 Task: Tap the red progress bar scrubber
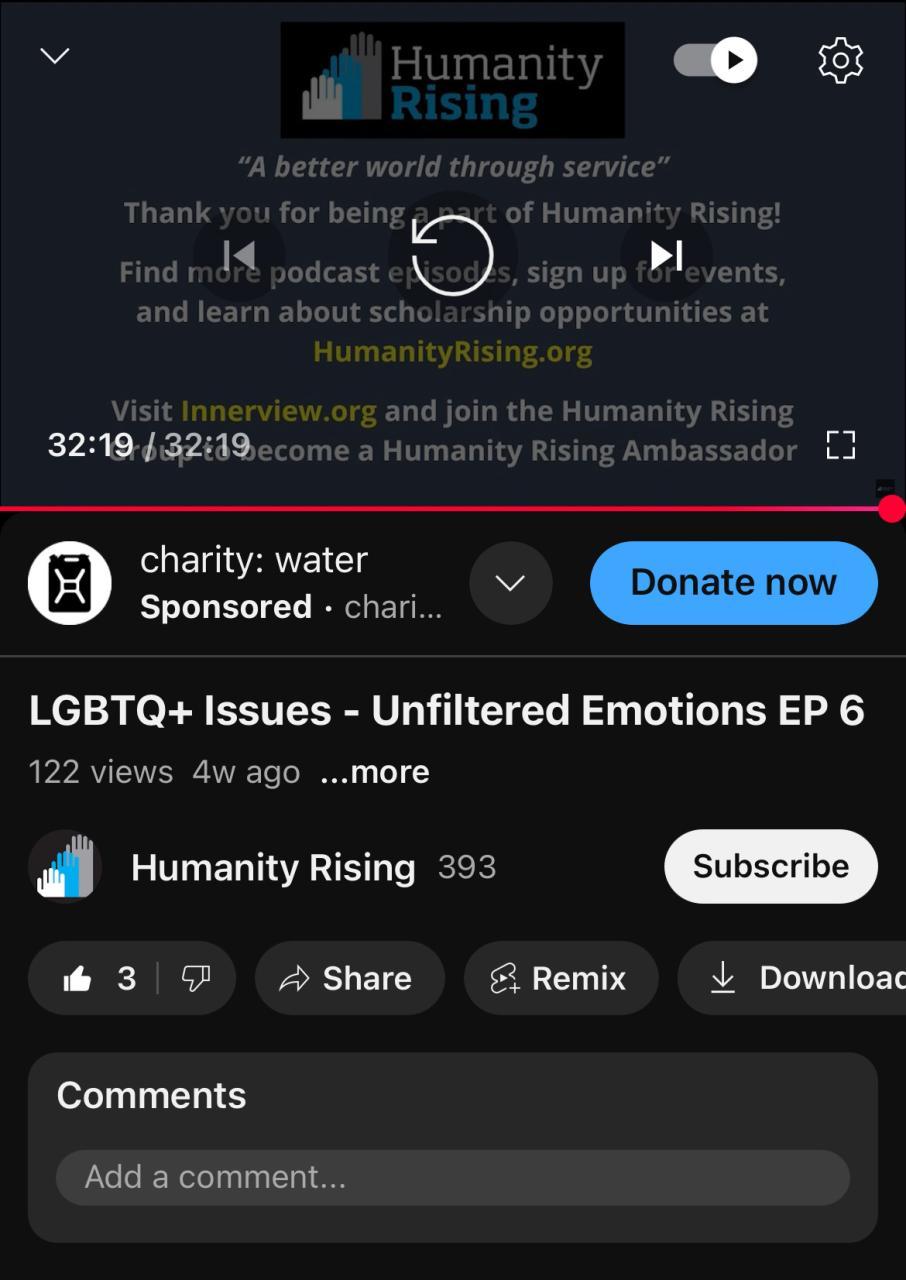pos(891,509)
